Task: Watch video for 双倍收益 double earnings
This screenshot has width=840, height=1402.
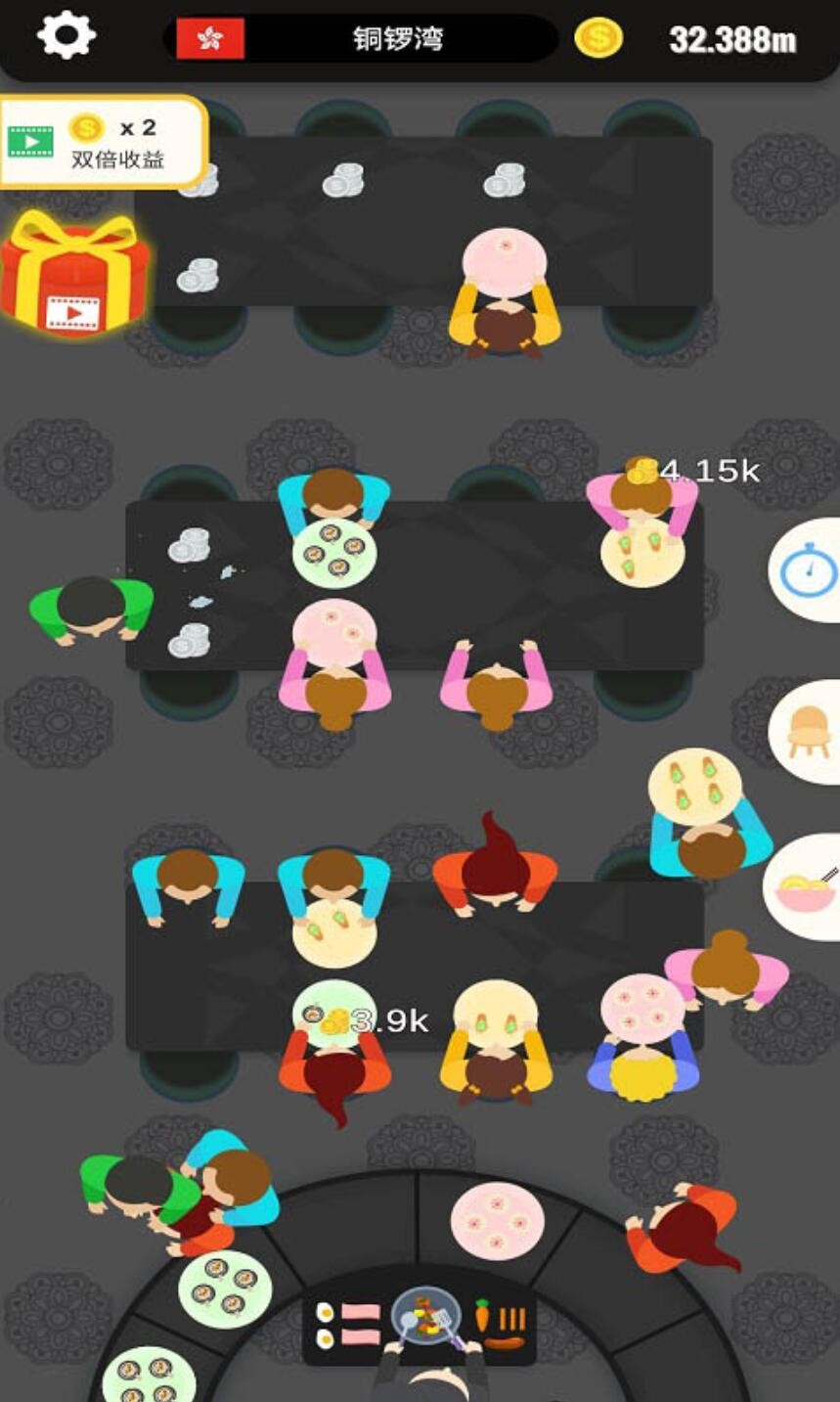Action: point(103,142)
